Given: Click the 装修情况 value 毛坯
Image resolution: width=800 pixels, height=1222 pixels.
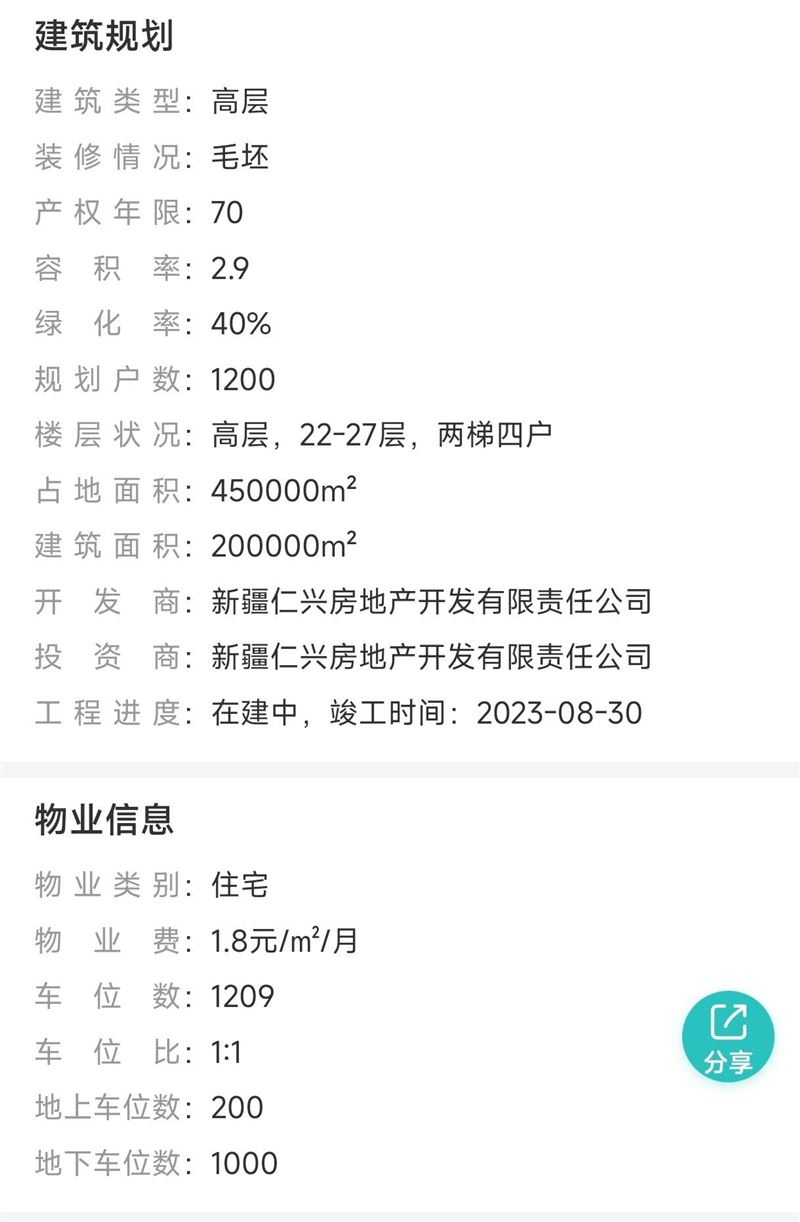Looking at the screenshot, I should [240, 157].
